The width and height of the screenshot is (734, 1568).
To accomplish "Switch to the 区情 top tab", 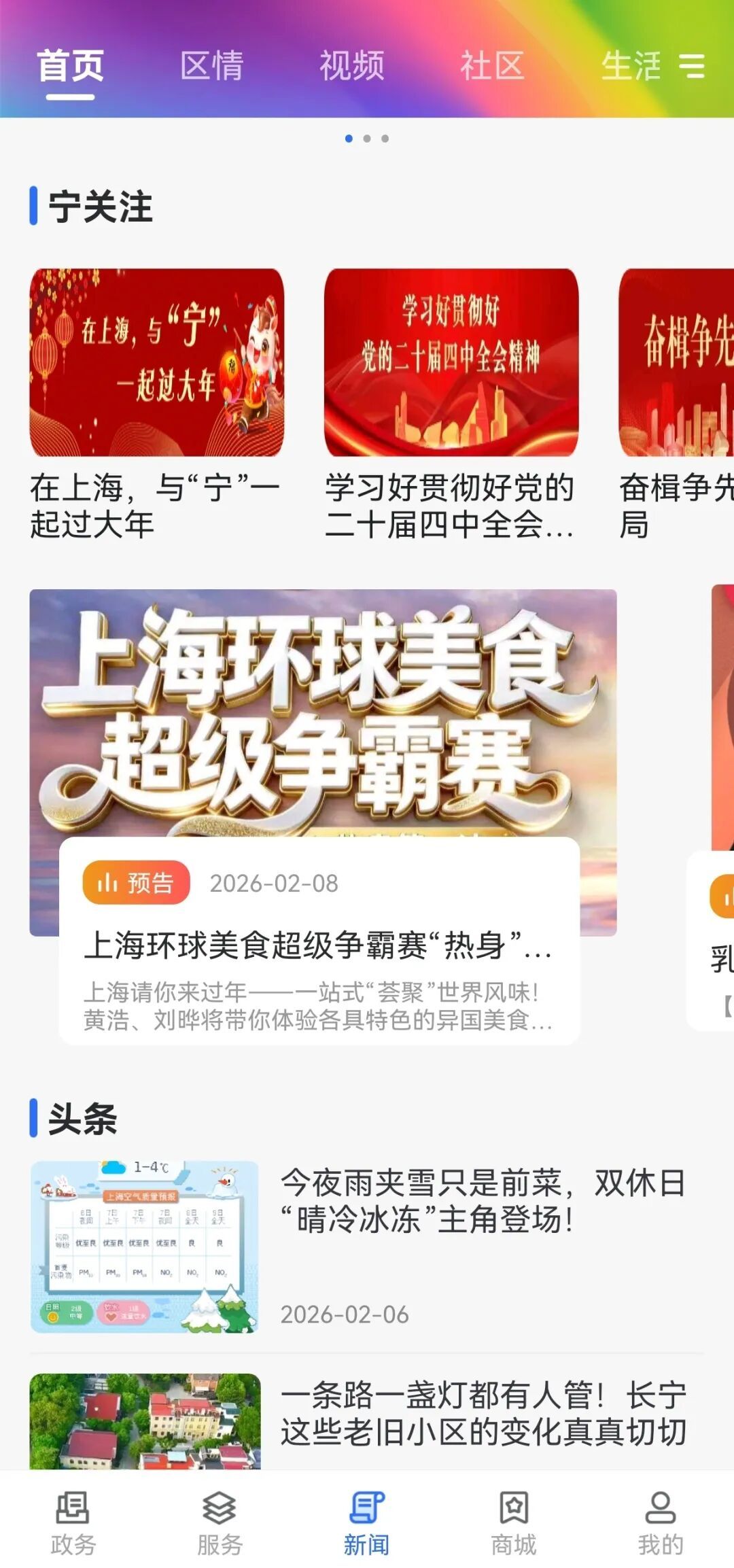I will click(211, 66).
